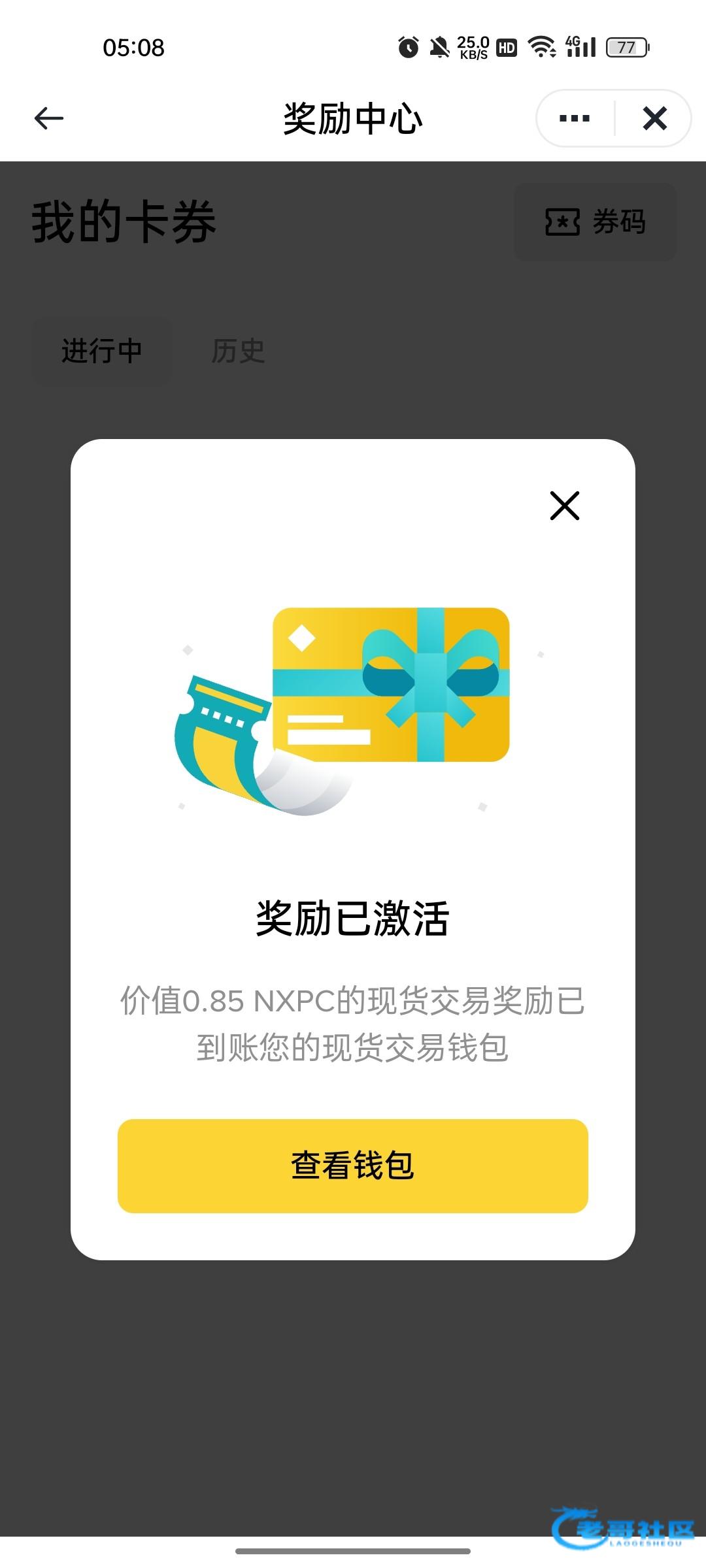Dismiss the 奖励已激活 dialog

coord(565,506)
